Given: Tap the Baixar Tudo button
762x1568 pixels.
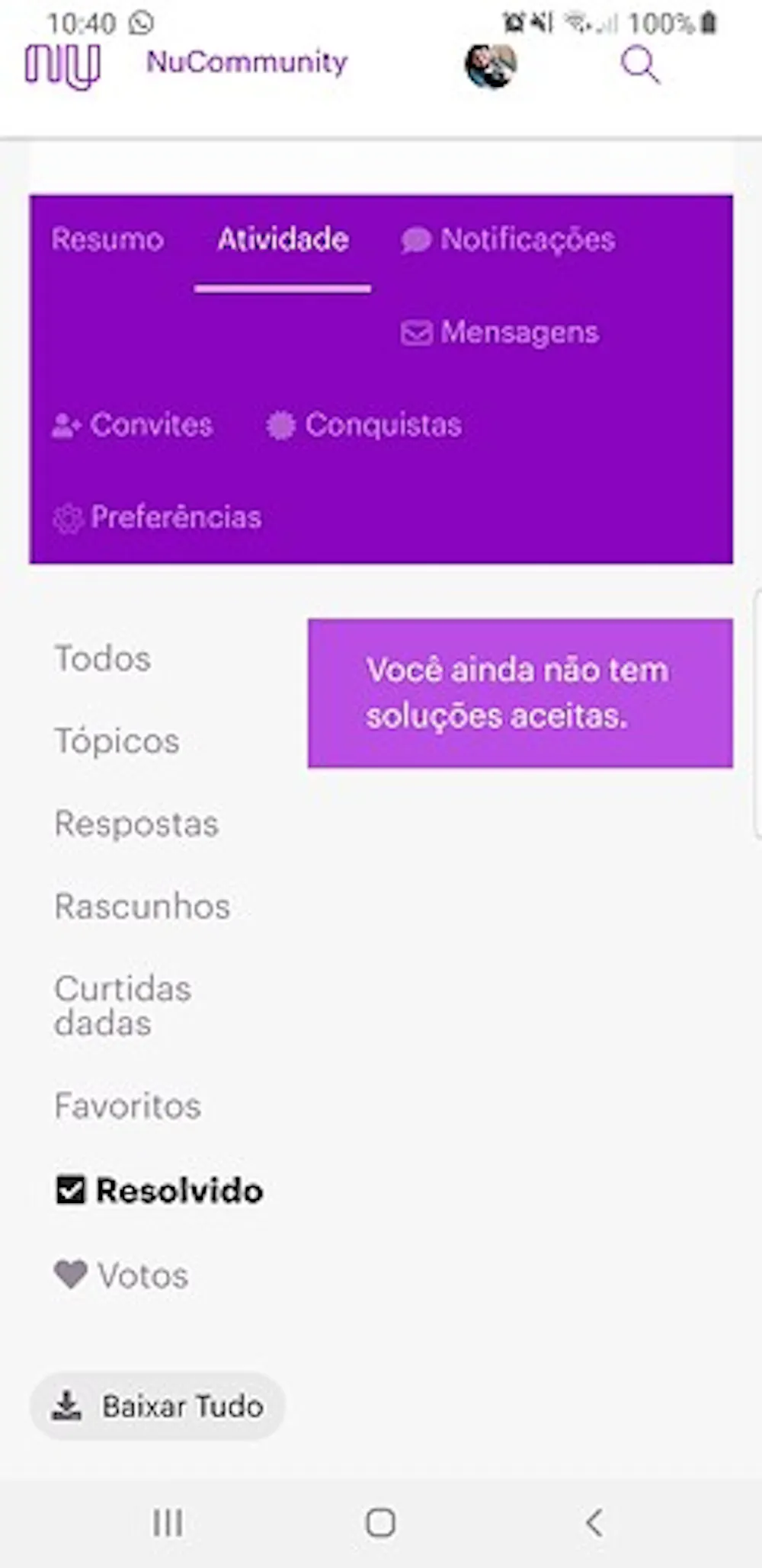Looking at the screenshot, I should pyautogui.click(x=158, y=1406).
